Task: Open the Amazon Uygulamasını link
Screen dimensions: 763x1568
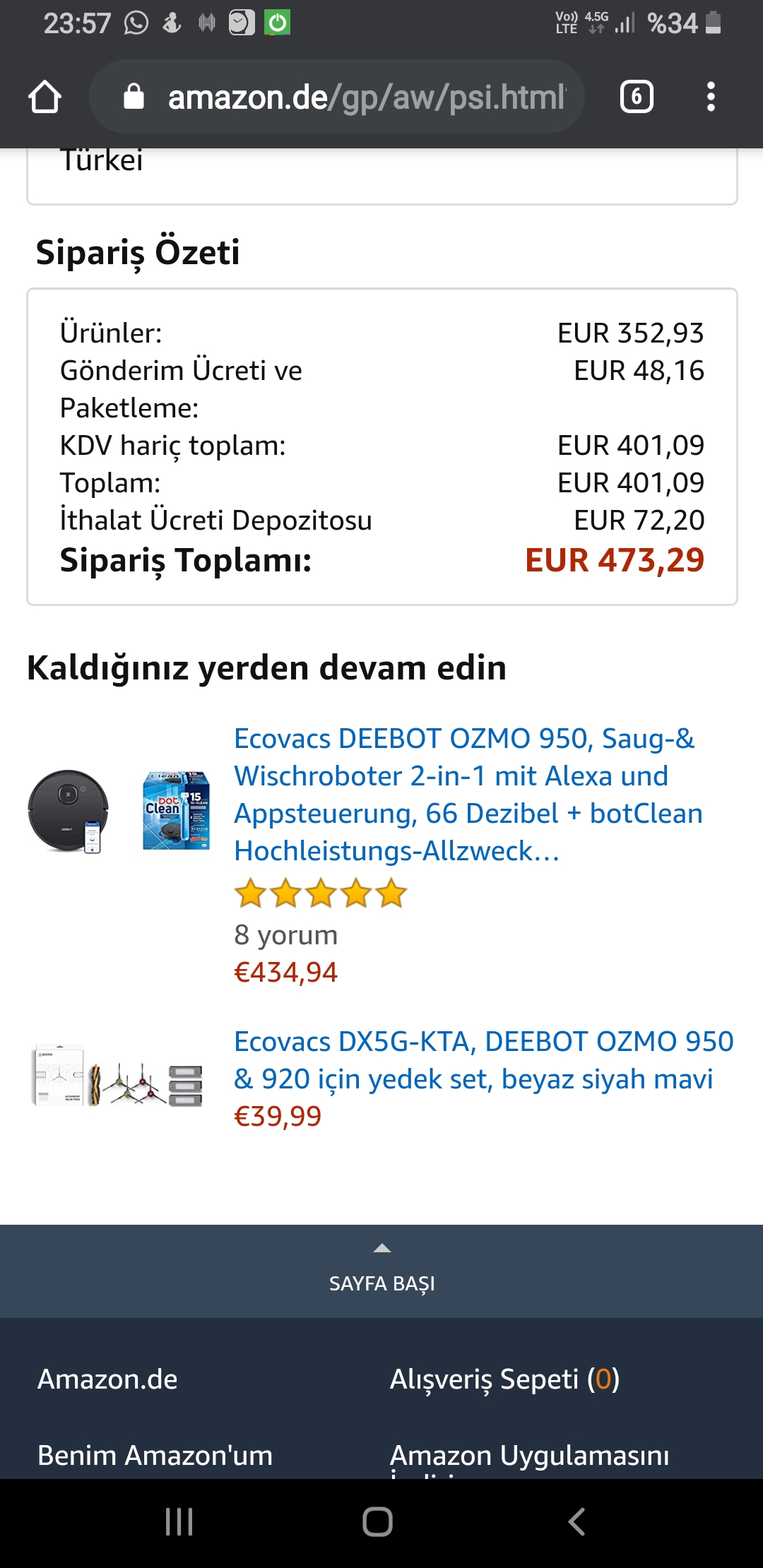Action: coord(529,1457)
